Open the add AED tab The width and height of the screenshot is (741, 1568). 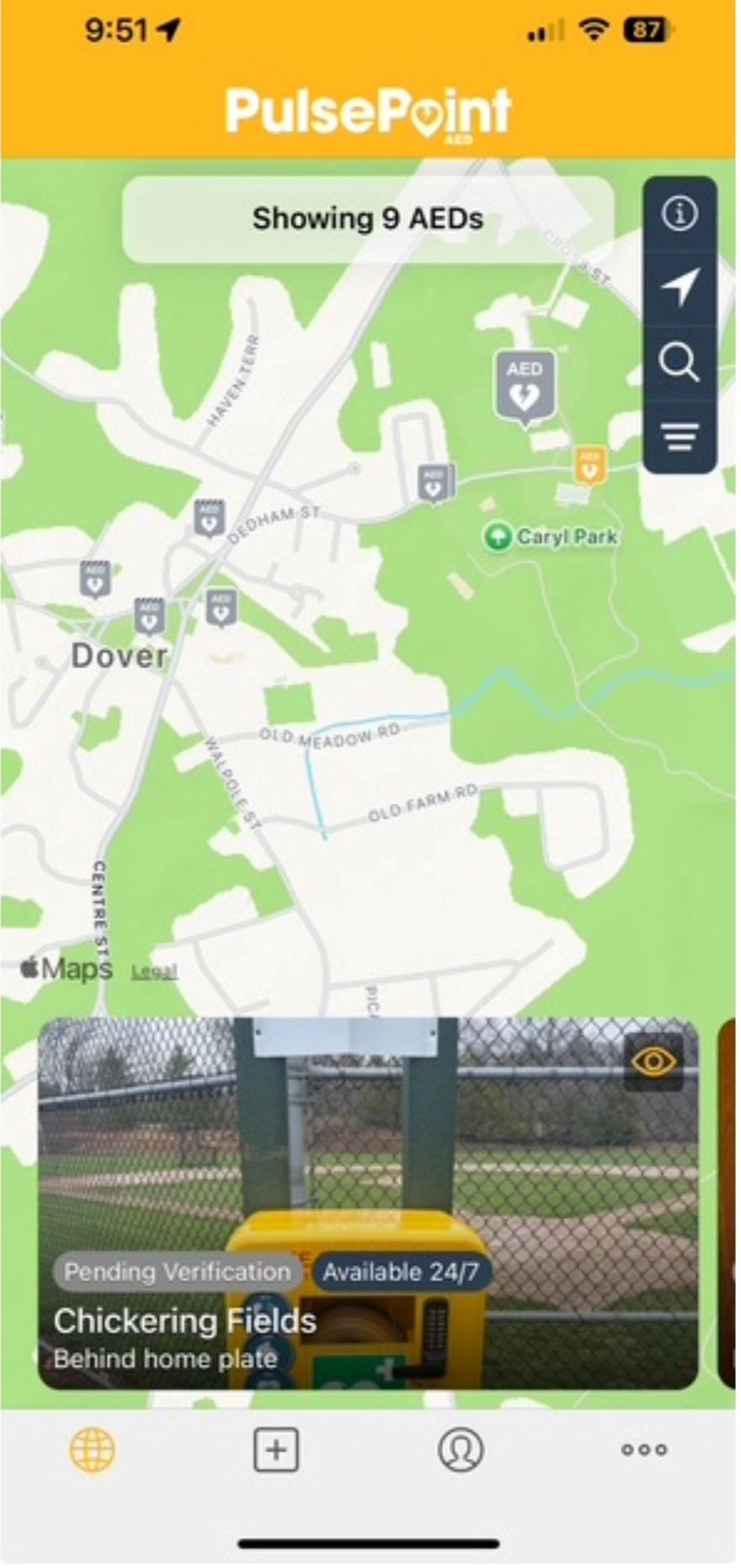point(276,1450)
